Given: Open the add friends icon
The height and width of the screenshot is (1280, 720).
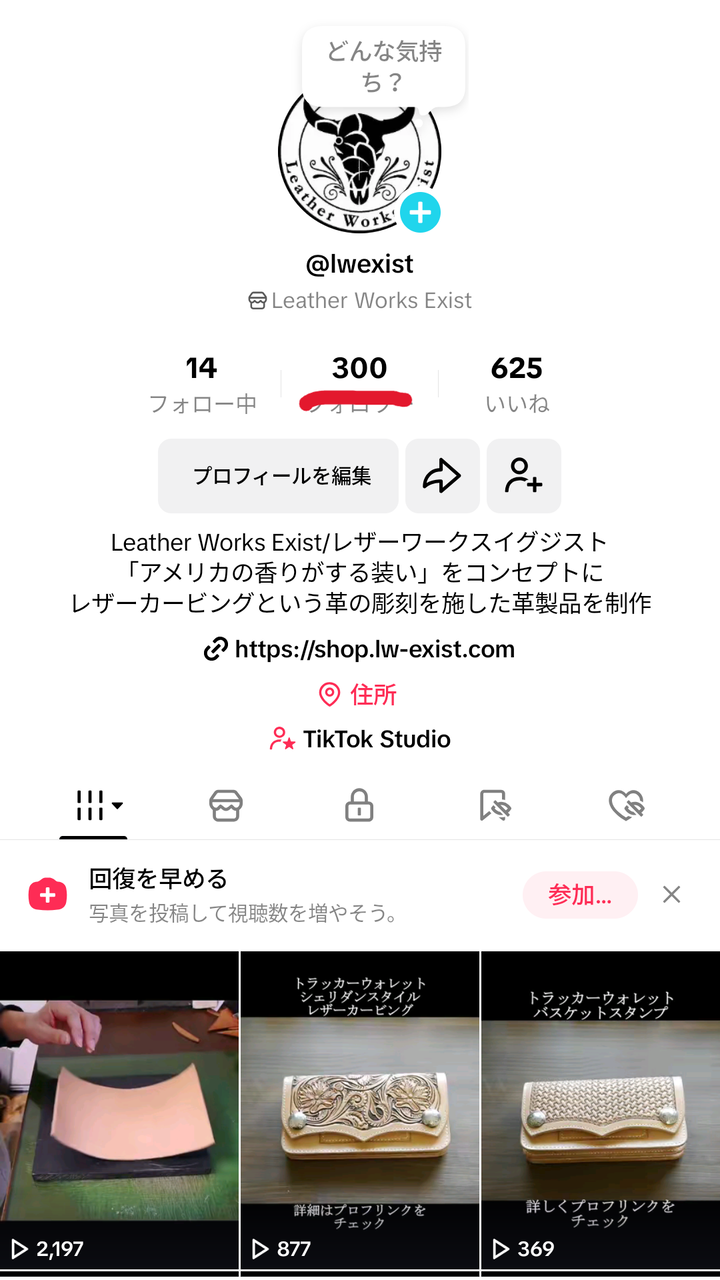Looking at the screenshot, I should point(523,476).
